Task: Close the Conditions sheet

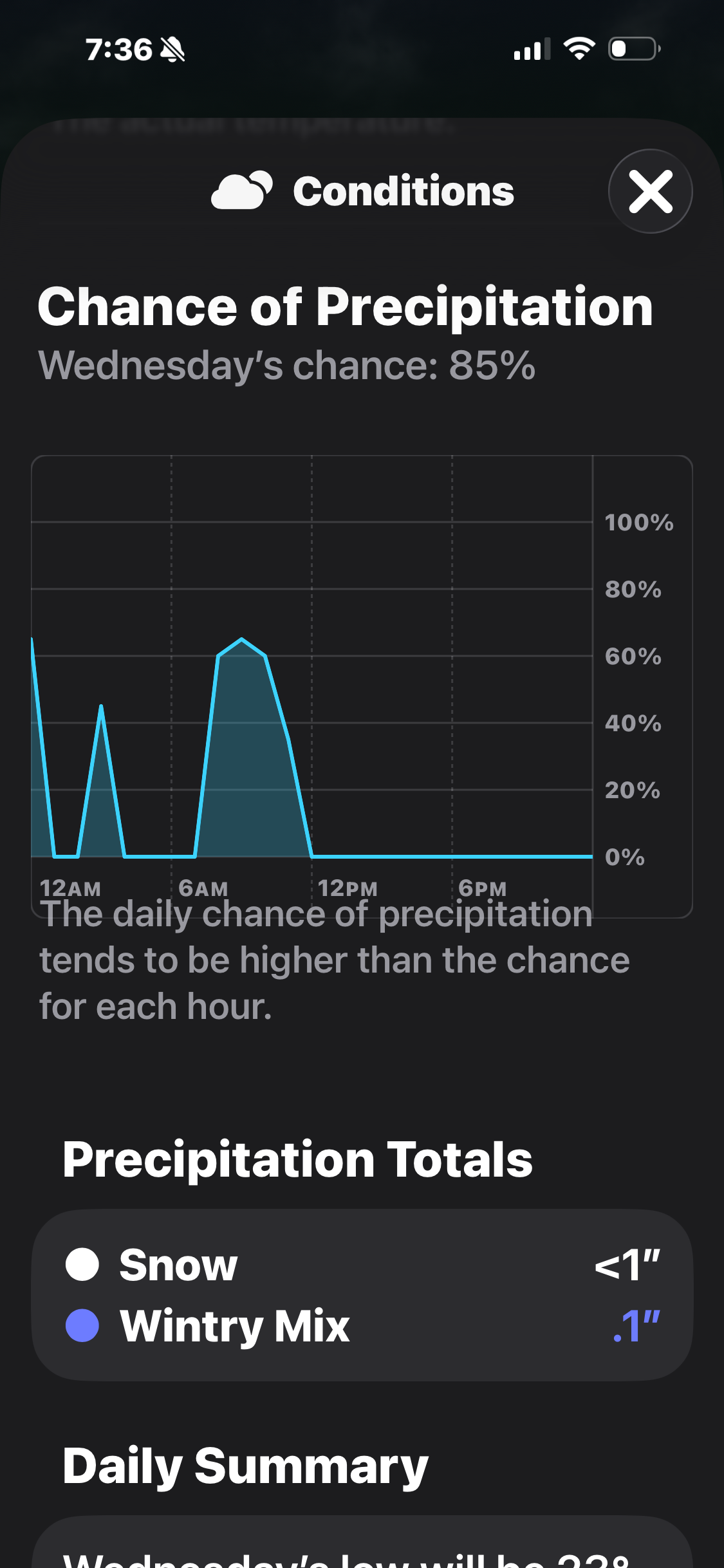Action: pos(650,191)
